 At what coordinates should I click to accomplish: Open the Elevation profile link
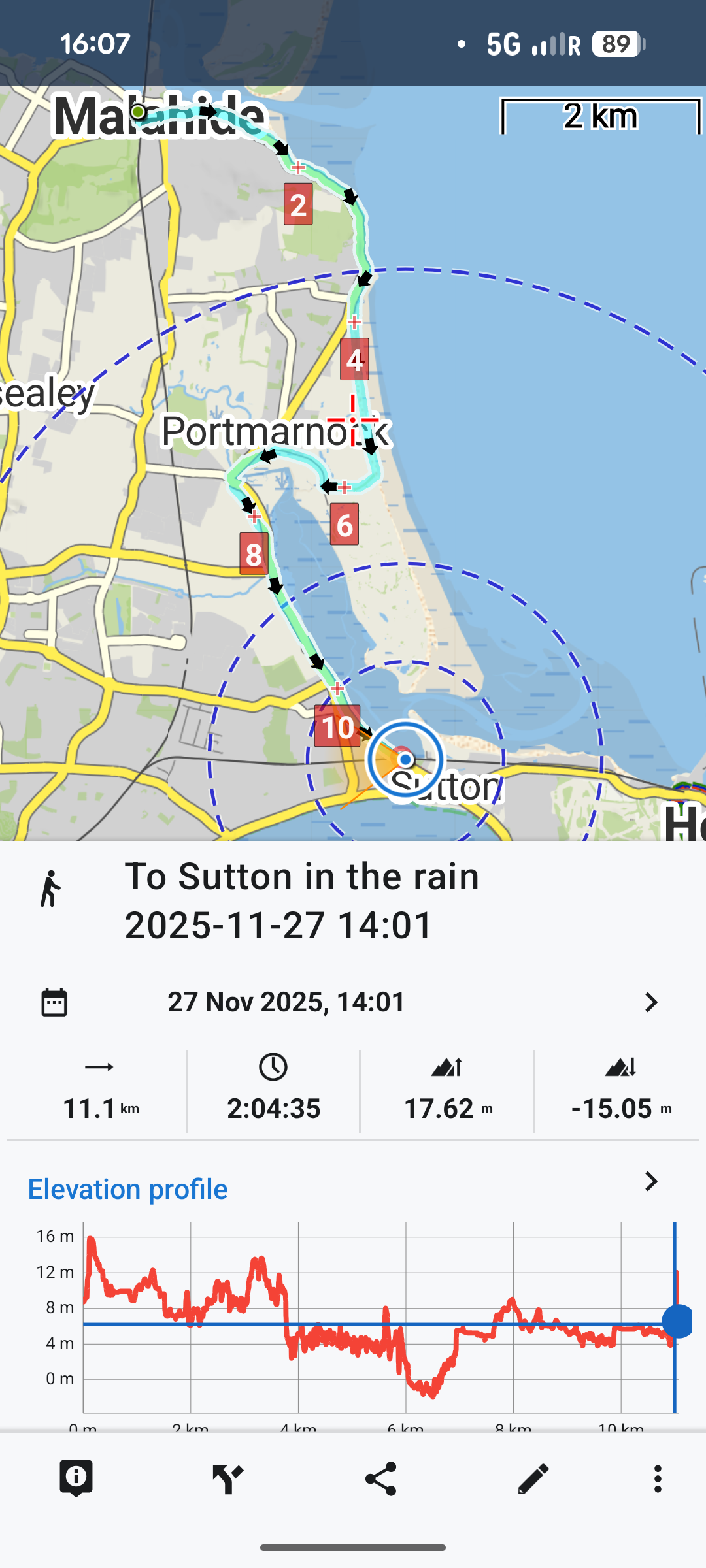click(x=127, y=1189)
